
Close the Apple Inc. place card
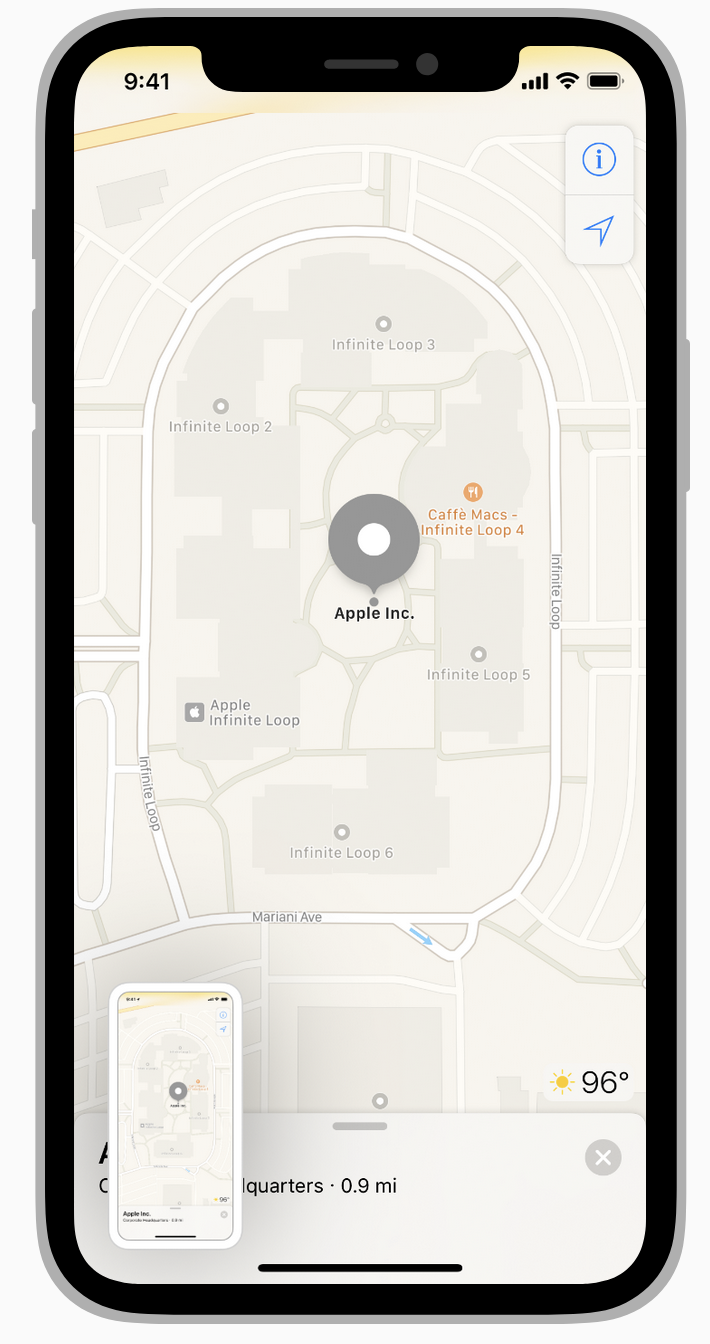point(603,1157)
